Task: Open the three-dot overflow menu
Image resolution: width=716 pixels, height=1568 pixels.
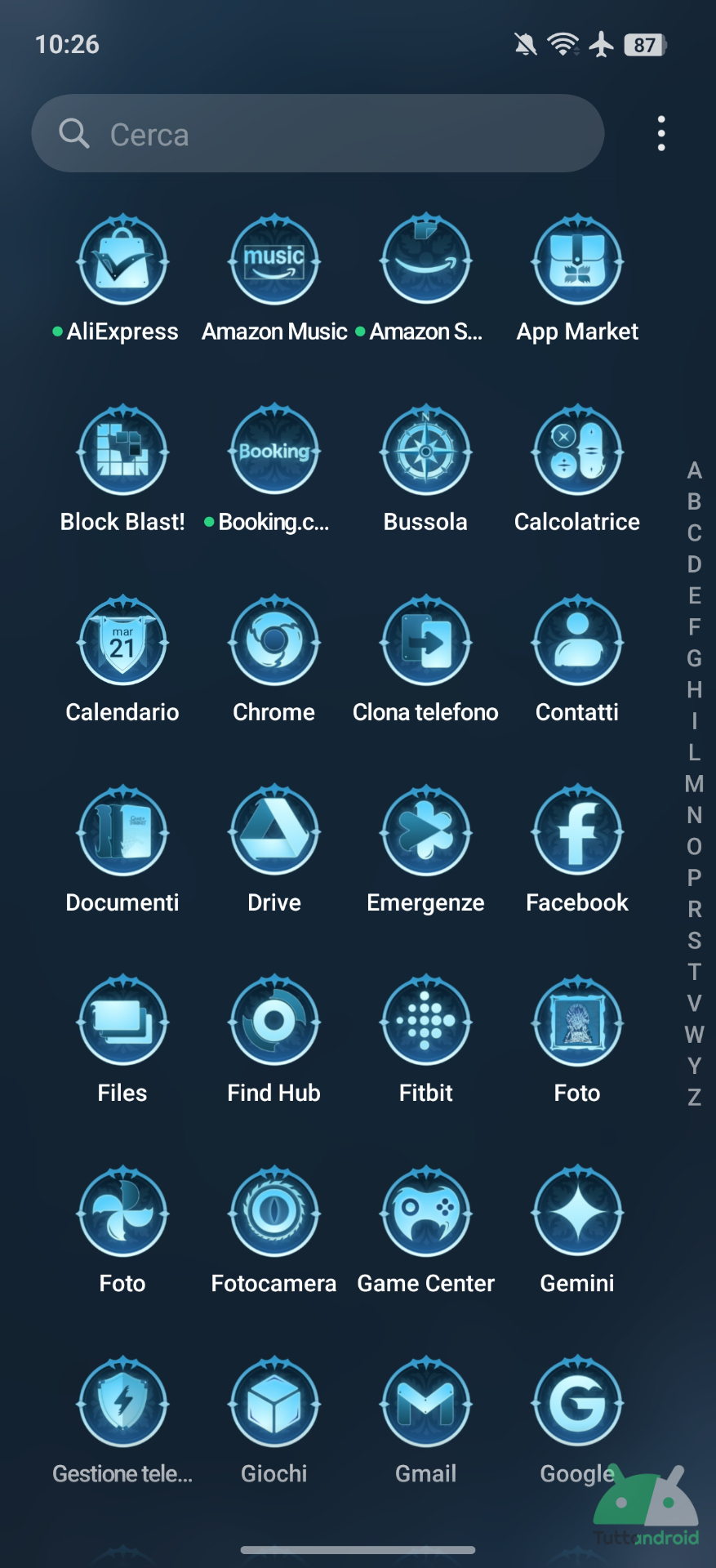Action: (x=661, y=133)
